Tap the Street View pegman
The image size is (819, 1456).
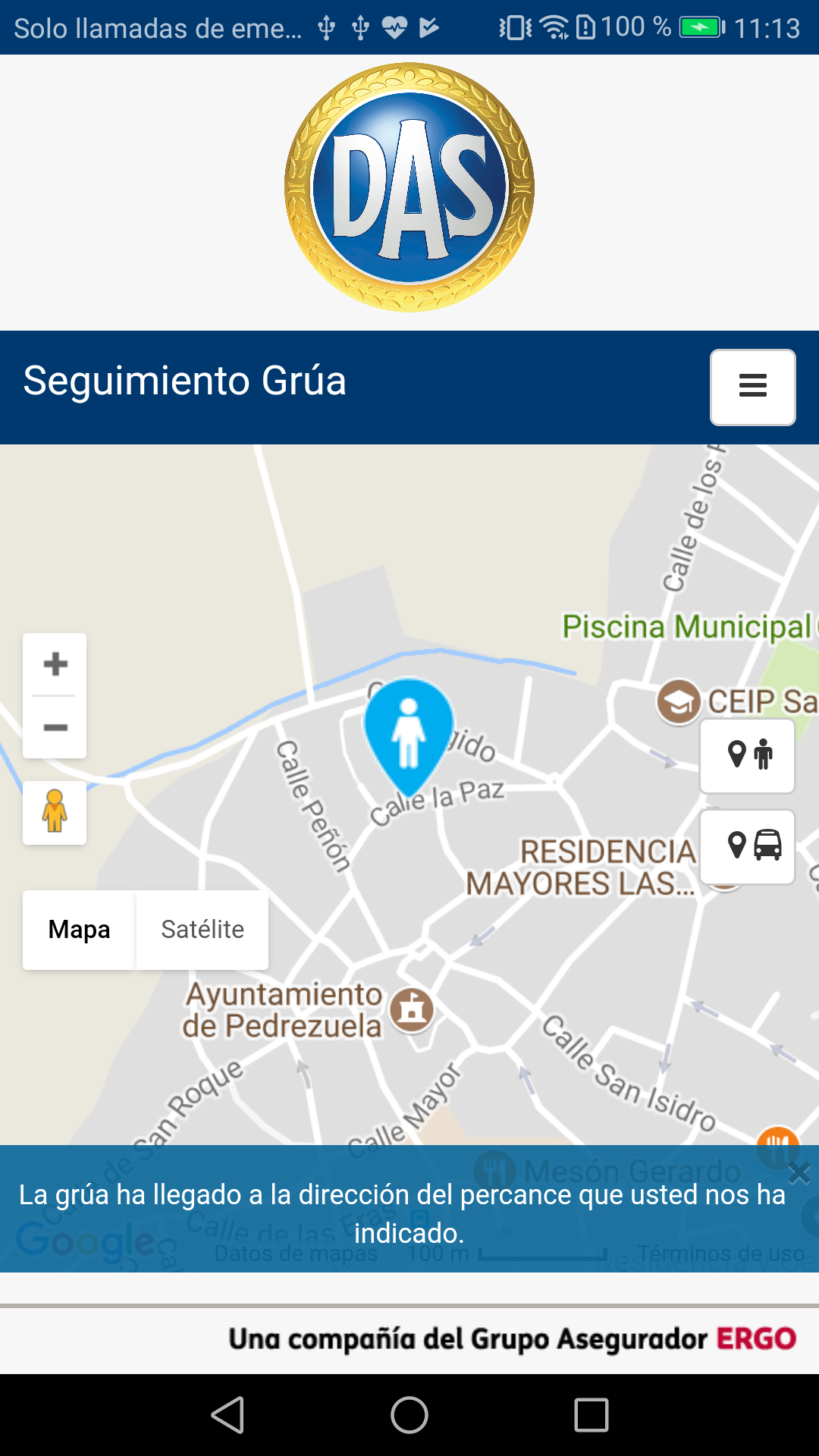pyautogui.click(x=55, y=812)
